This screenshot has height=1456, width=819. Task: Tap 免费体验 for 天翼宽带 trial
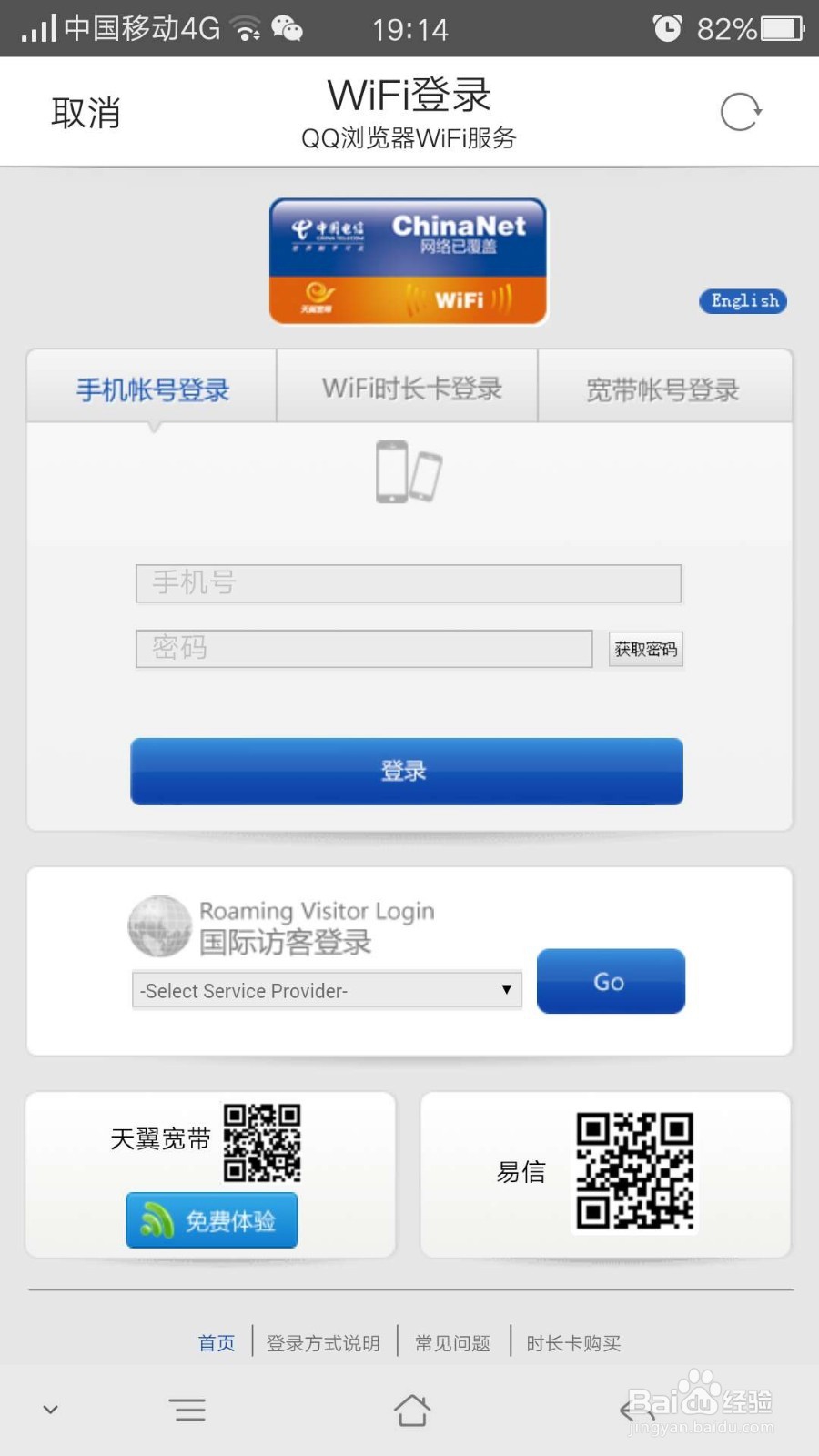click(211, 1220)
